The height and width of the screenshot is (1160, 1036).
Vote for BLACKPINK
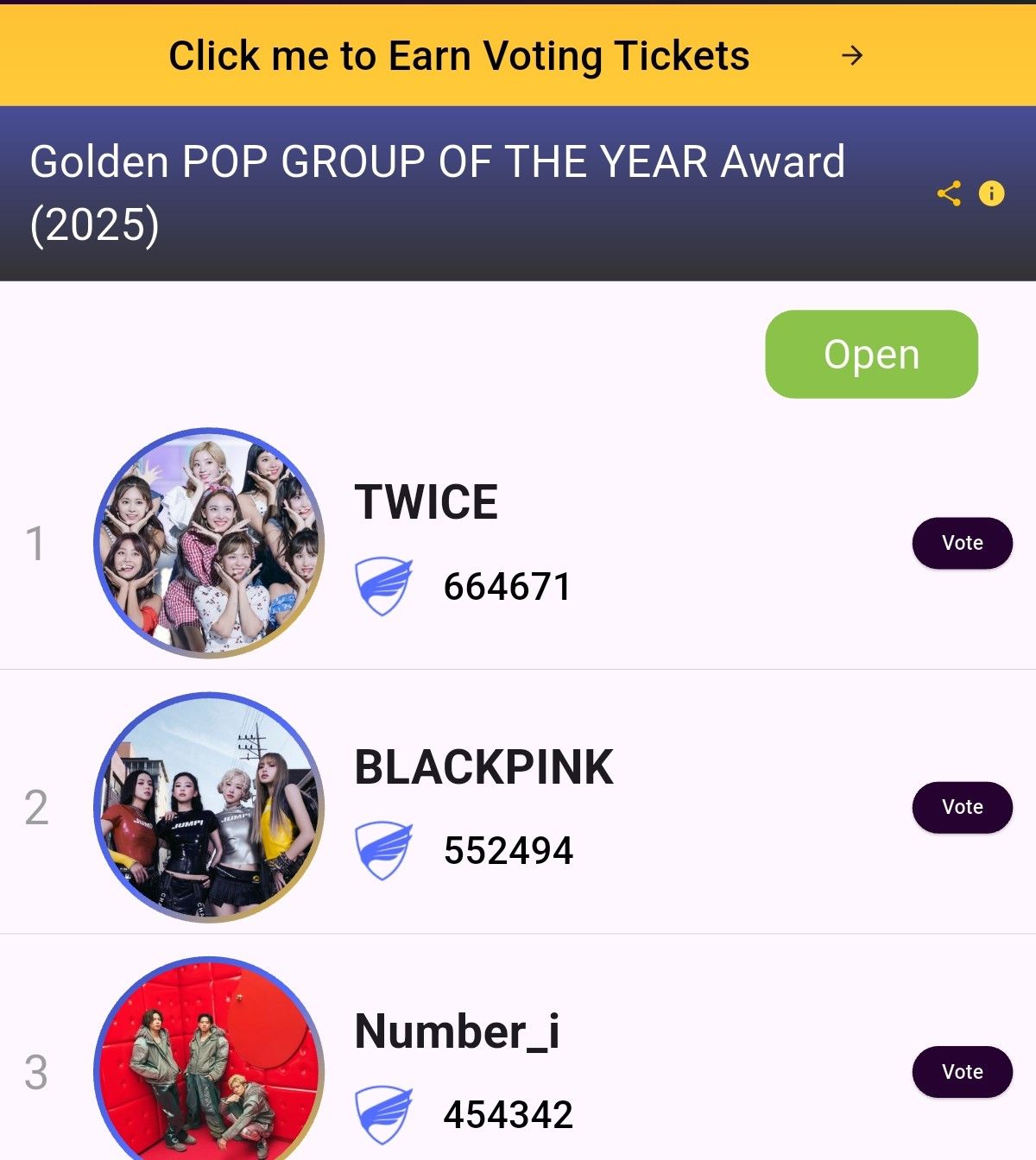click(962, 808)
